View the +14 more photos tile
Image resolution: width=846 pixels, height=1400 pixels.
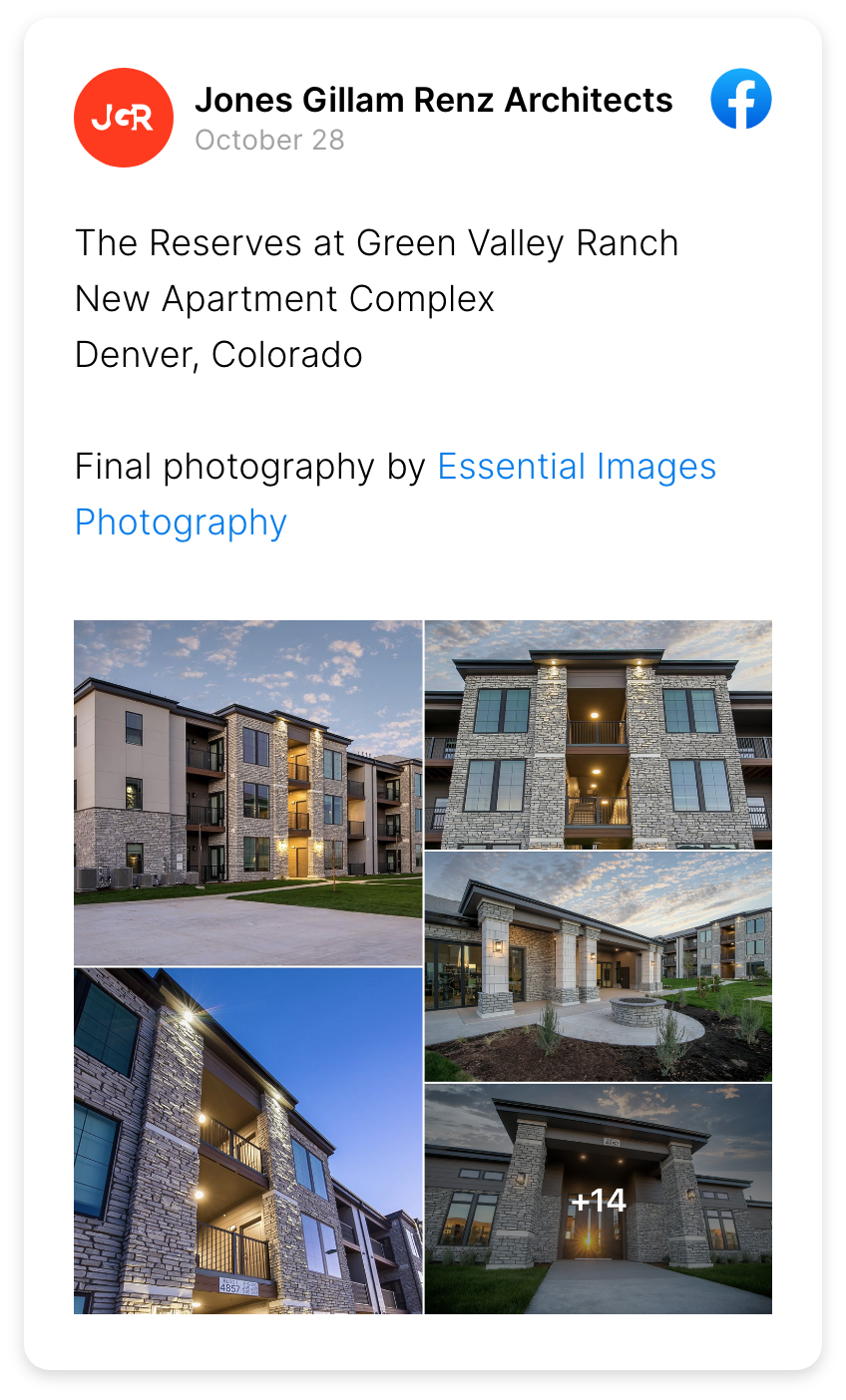[599, 1199]
